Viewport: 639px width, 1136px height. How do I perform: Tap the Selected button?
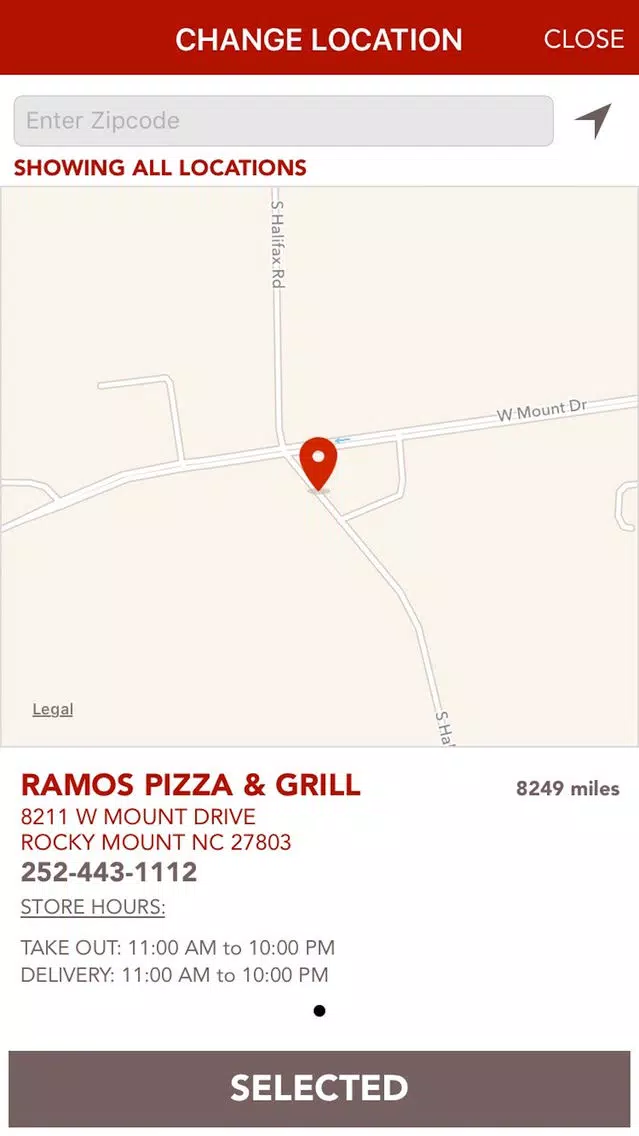point(320,1088)
